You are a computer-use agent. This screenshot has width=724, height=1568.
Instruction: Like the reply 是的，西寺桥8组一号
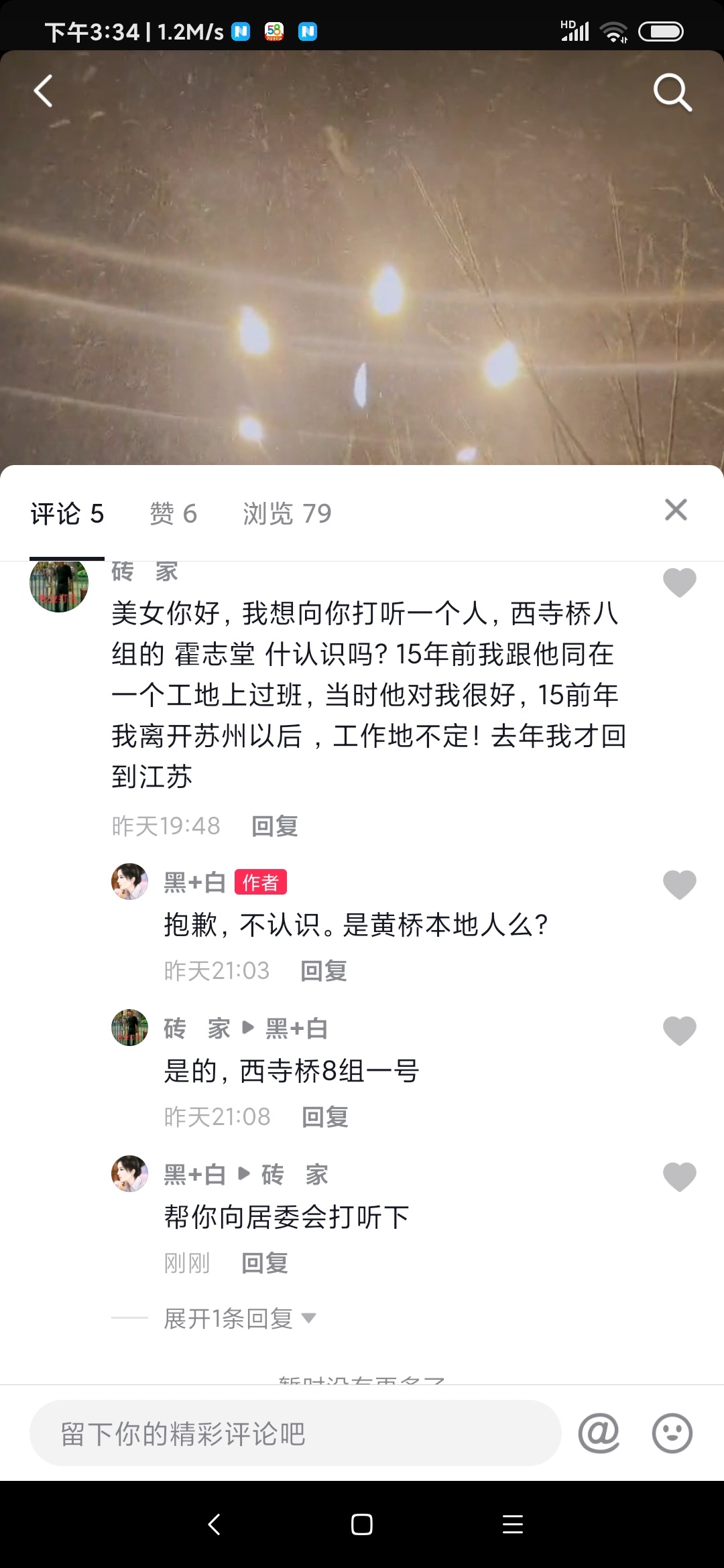pyautogui.click(x=679, y=1031)
